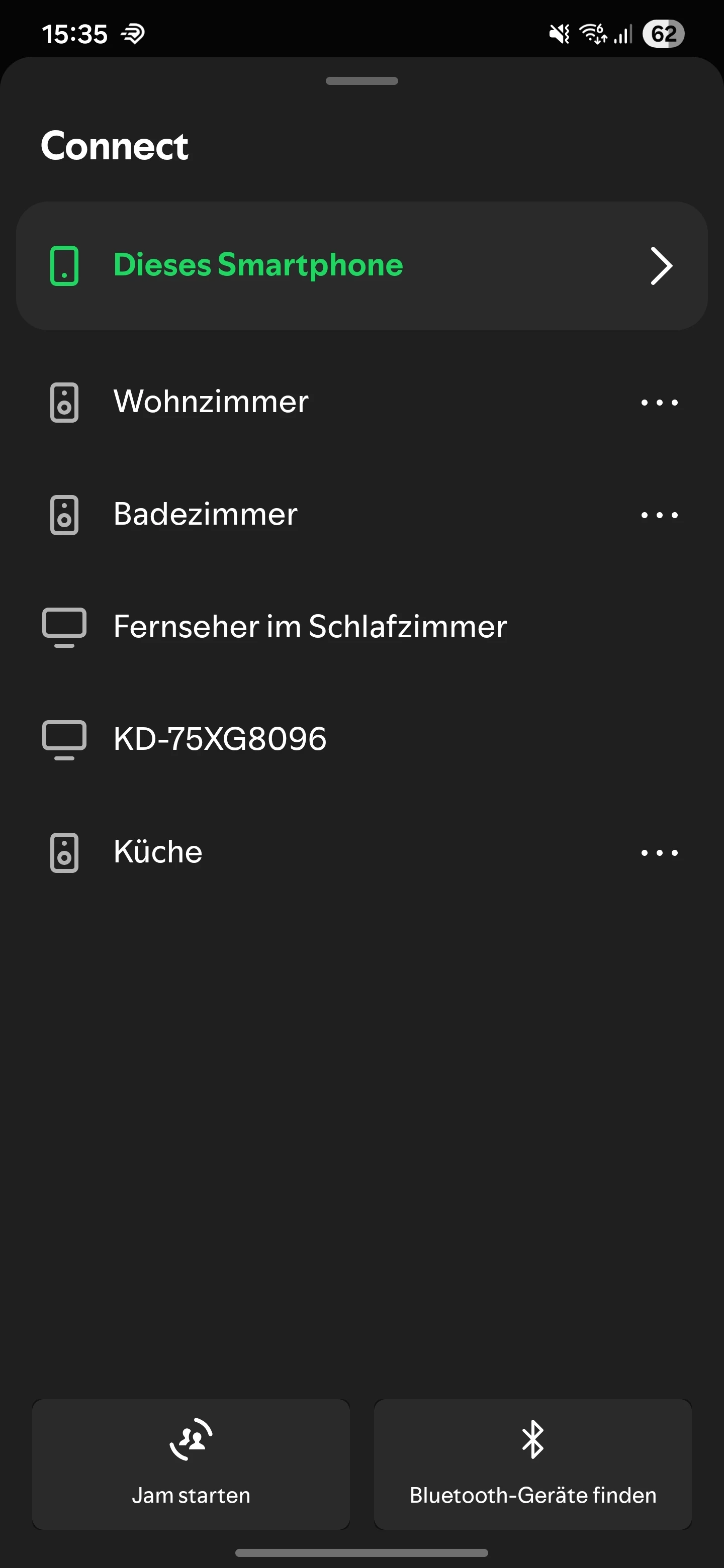Viewport: 724px width, 1568px height.
Task: Choose the KD-75XG8096 TV
Action: click(x=220, y=739)
